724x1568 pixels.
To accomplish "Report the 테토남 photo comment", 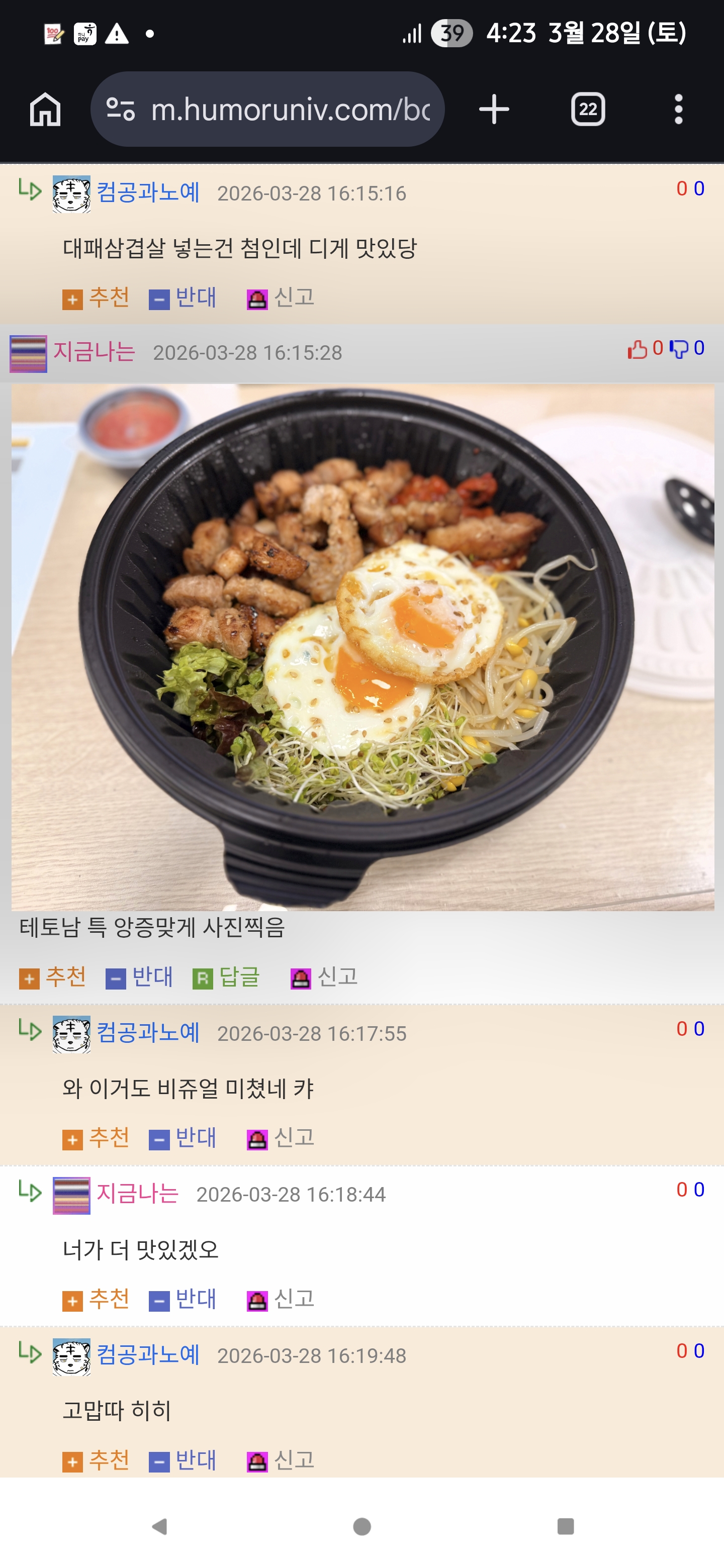I will click(x=325, y=977).
